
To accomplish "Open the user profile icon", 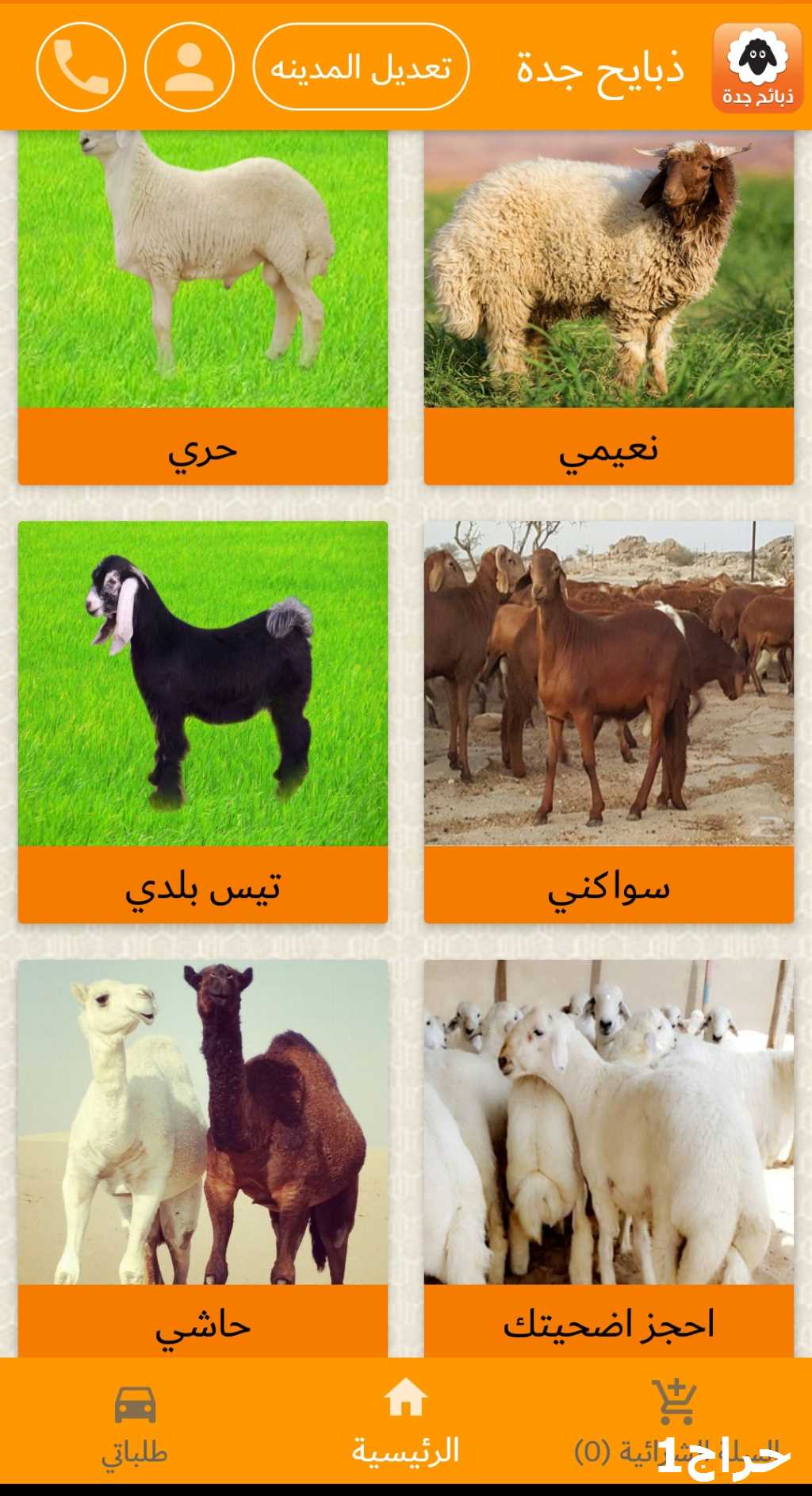I will coord(190,67).
